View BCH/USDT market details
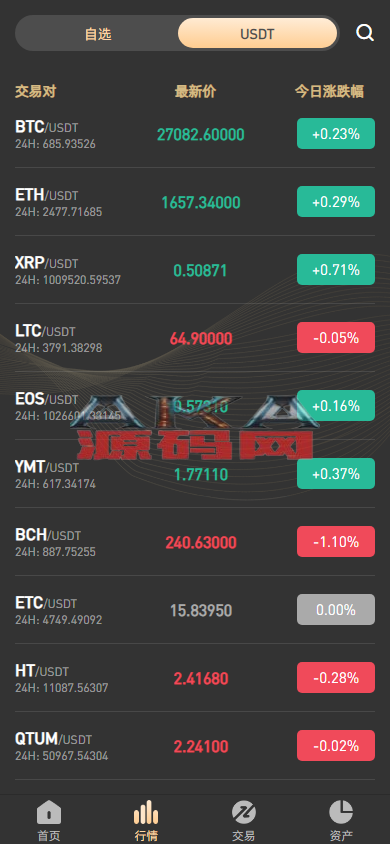Viewport: 390px width, 844px height. click(x=195, y=541)
